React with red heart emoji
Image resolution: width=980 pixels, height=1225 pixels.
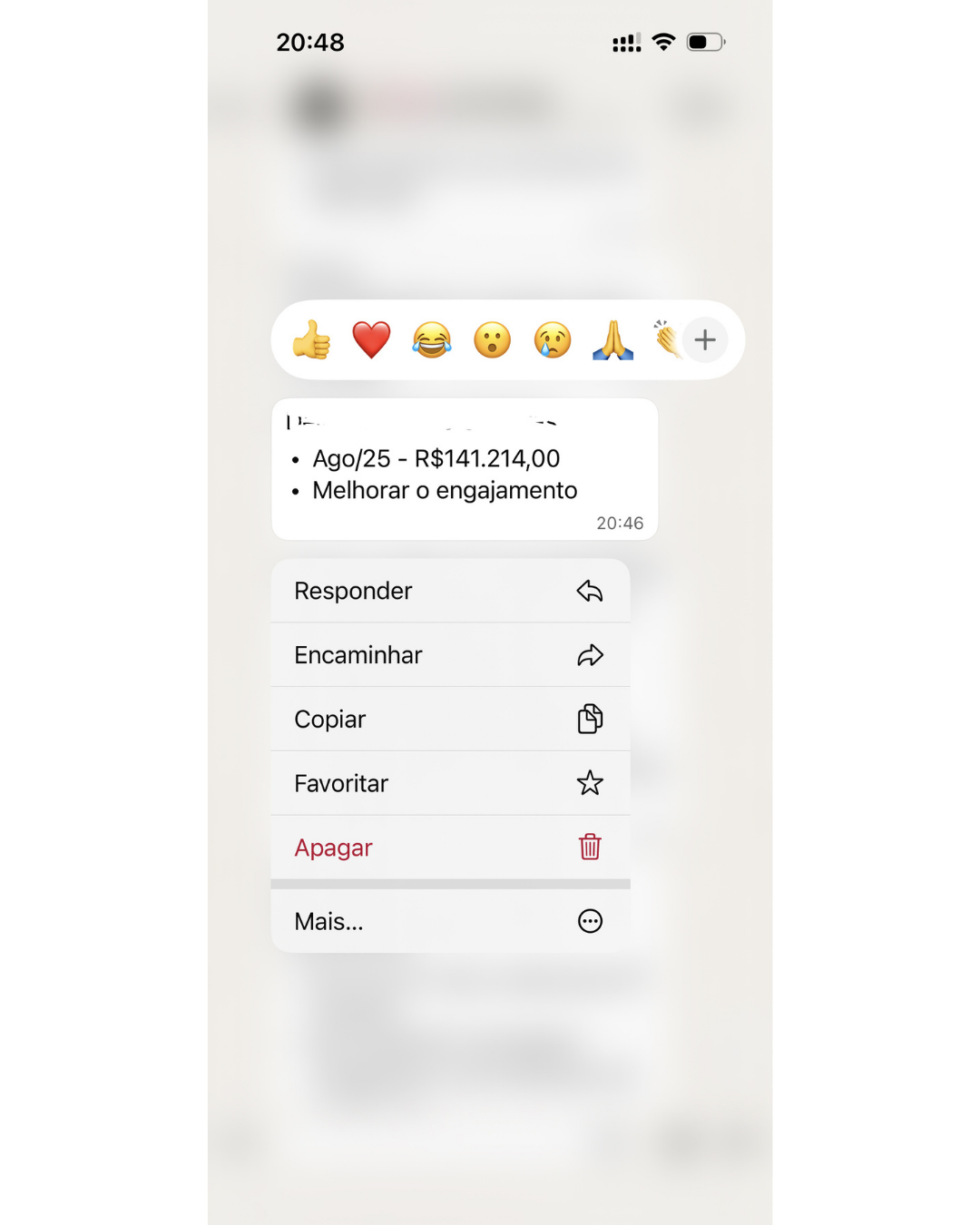tap(371, 340)
